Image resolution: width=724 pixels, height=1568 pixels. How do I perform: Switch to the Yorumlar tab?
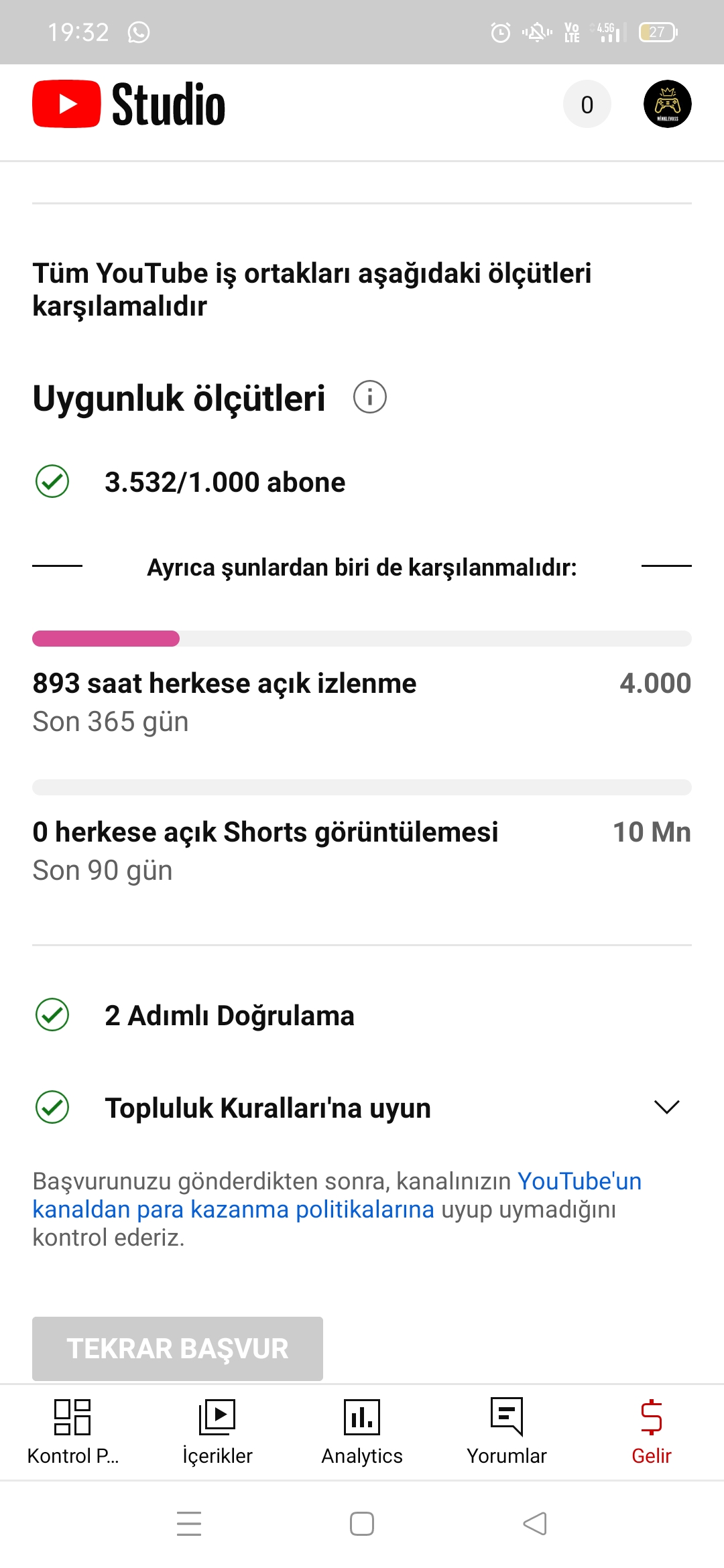pyautogui.click(x=507, y=1432)
